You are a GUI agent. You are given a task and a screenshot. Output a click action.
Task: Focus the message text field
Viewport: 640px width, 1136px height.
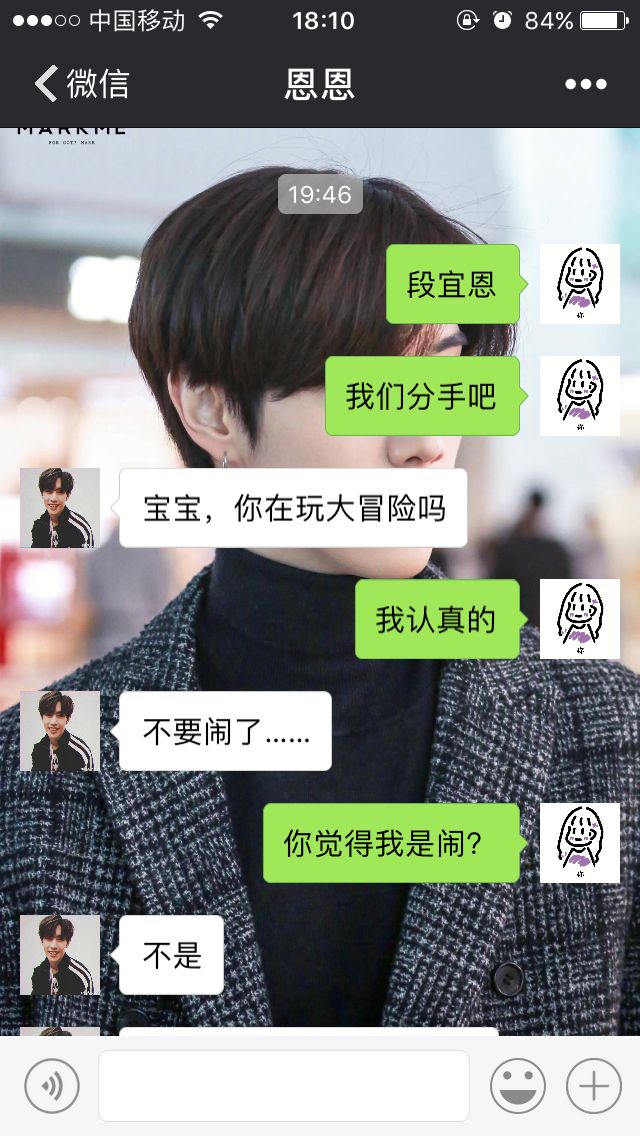284,1086
